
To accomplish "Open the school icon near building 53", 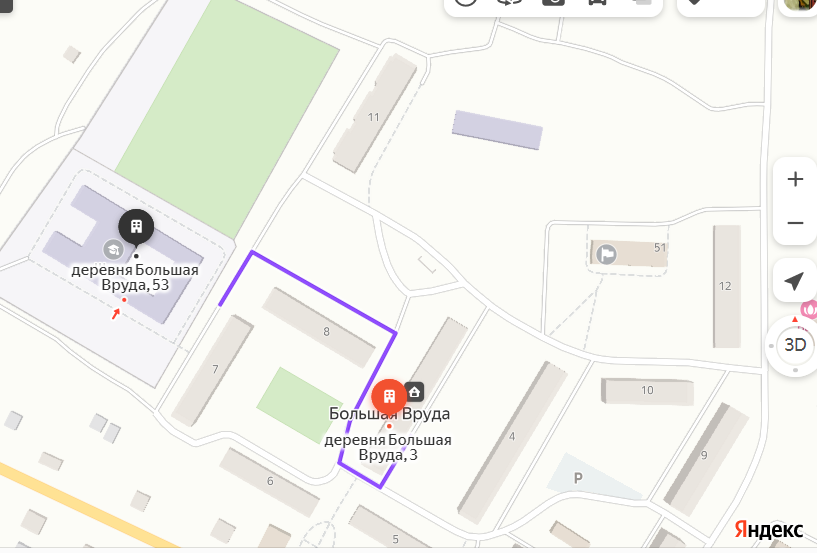I will point(113,249).
